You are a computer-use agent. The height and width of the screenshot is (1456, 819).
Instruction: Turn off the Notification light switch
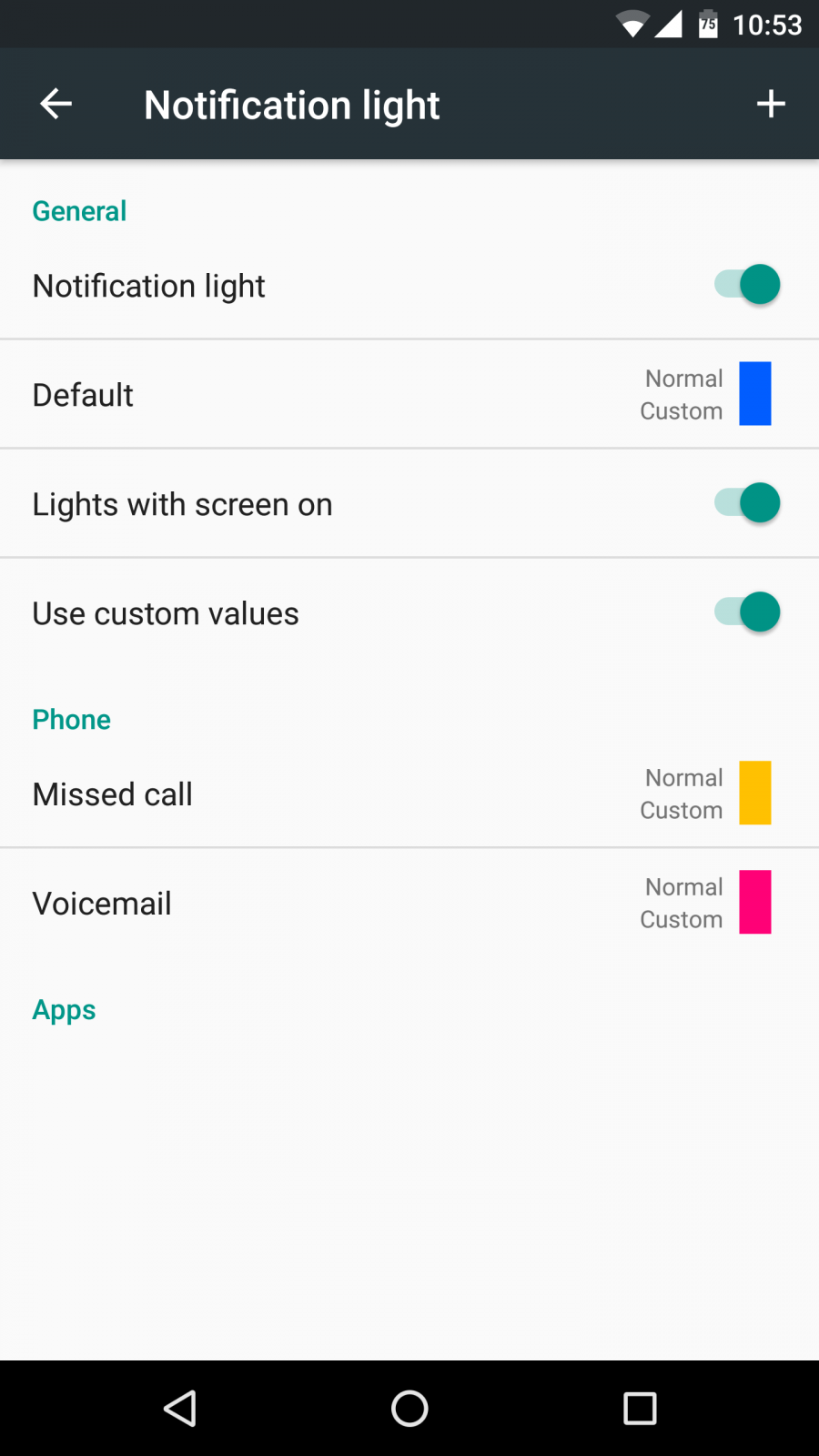coord(747,285)
